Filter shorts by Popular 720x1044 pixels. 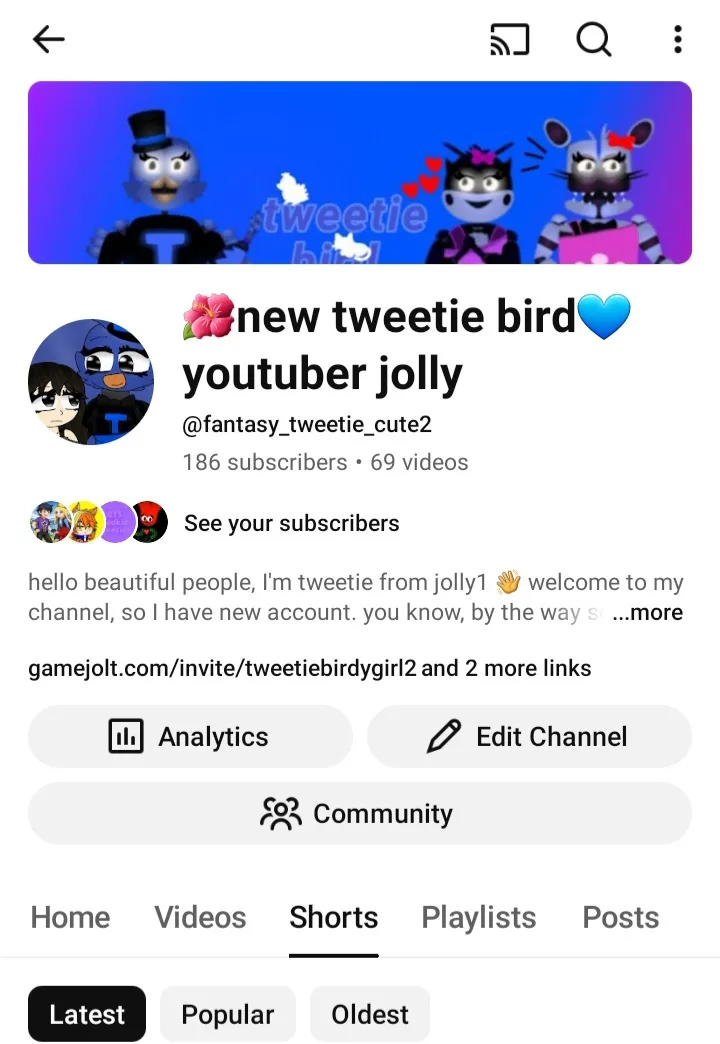click(x=227, y=1014)
